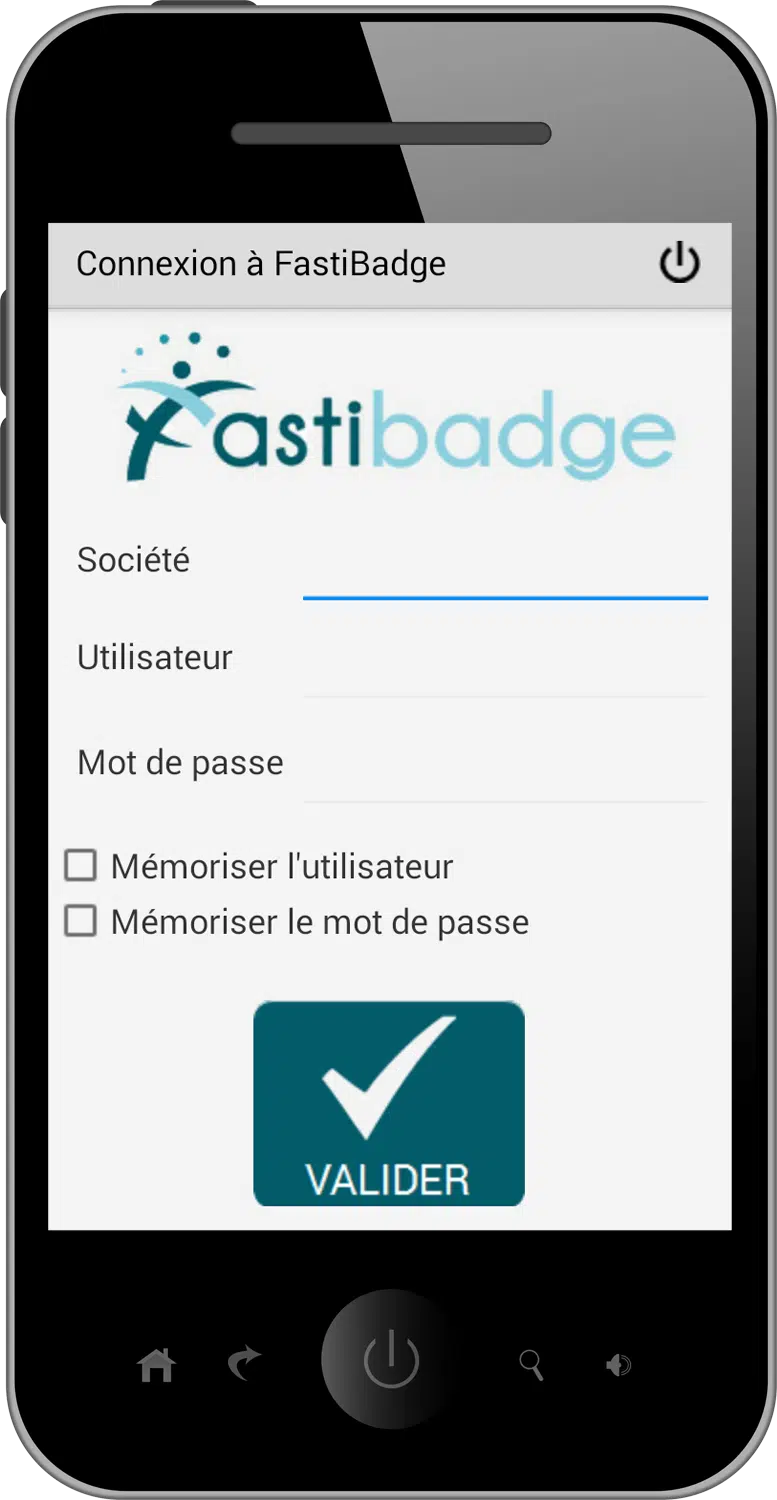Screen dimensions: 777x1500
Task: Select the Utilisateur text field
Action: point(505,660)
